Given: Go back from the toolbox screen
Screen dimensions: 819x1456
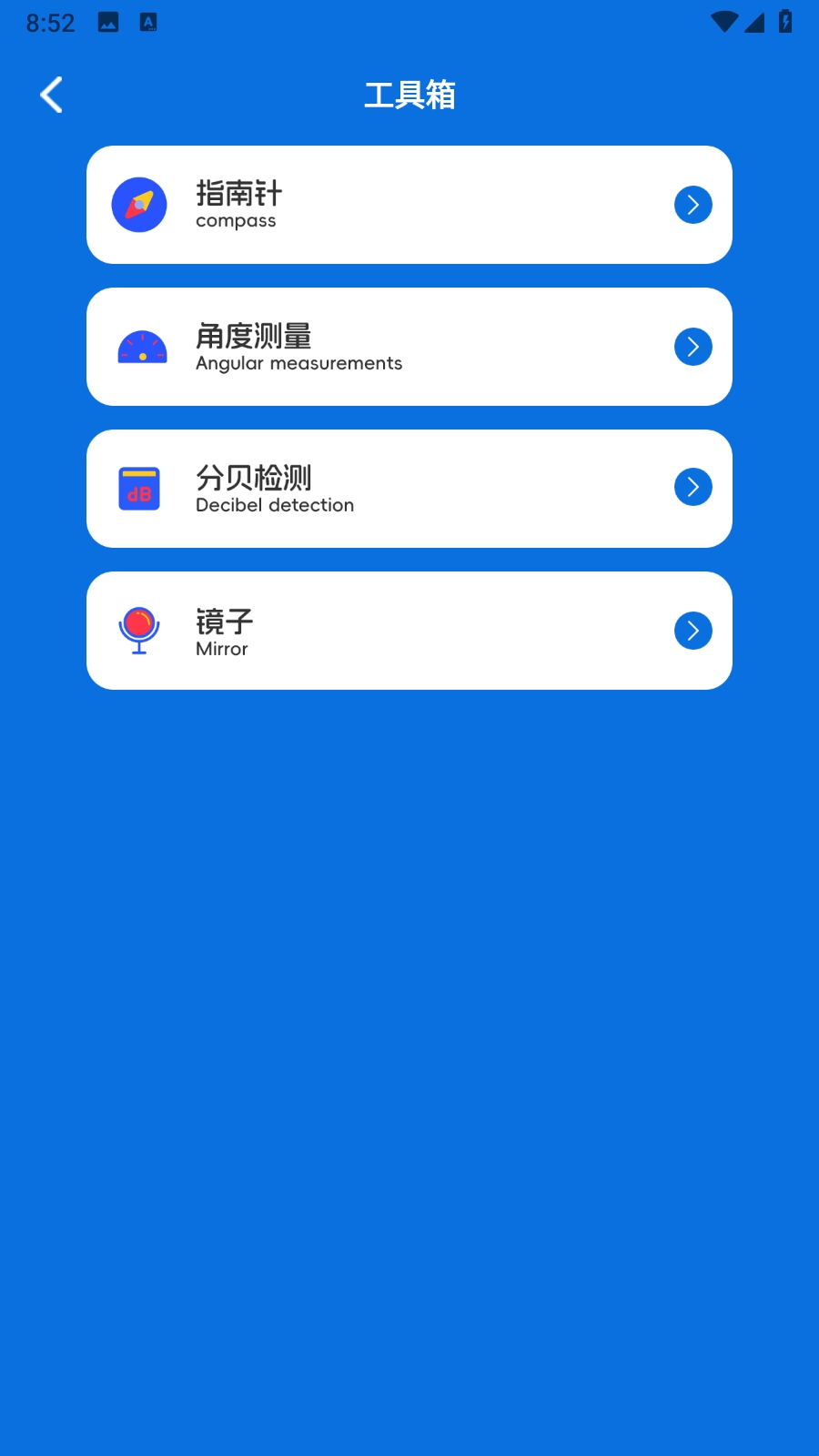Looking at the screenshot, I should pyautogui.click(x=52, y=95).
